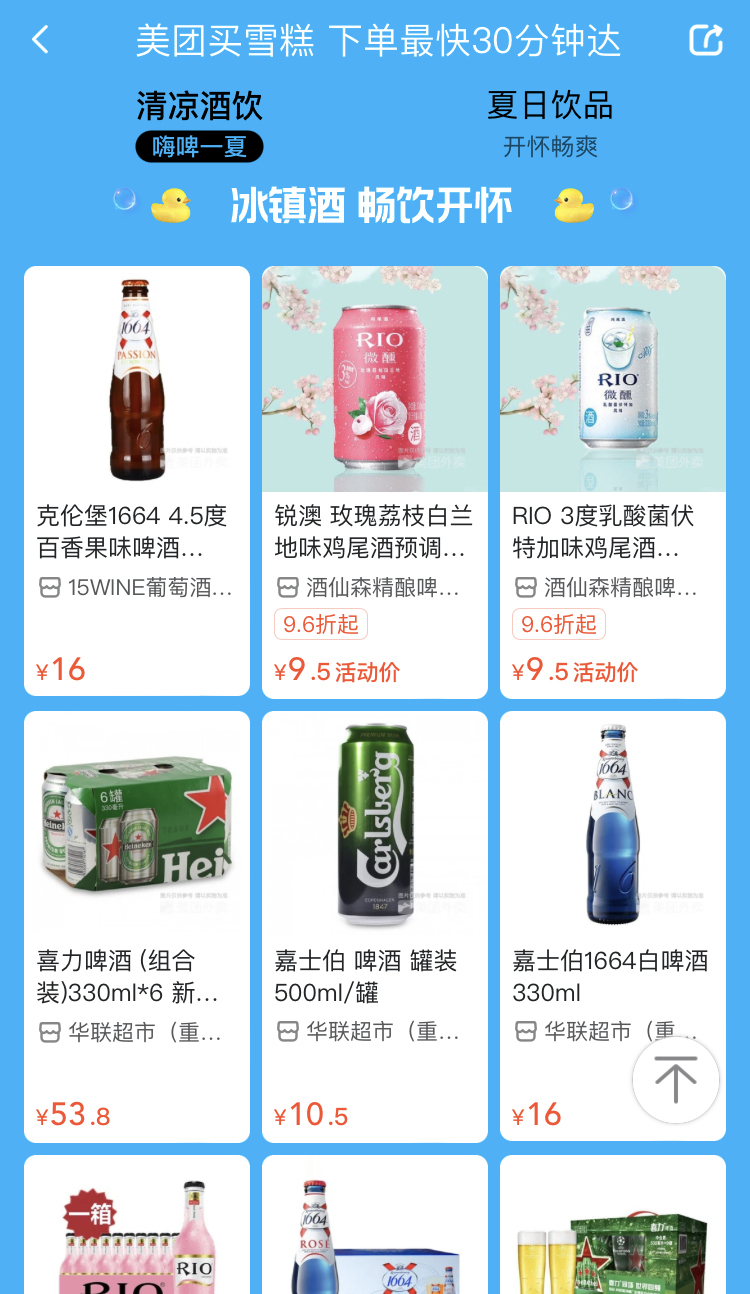750x1294 pixels.
Task: Share this page via top-right icon
Action: [706, 41]
